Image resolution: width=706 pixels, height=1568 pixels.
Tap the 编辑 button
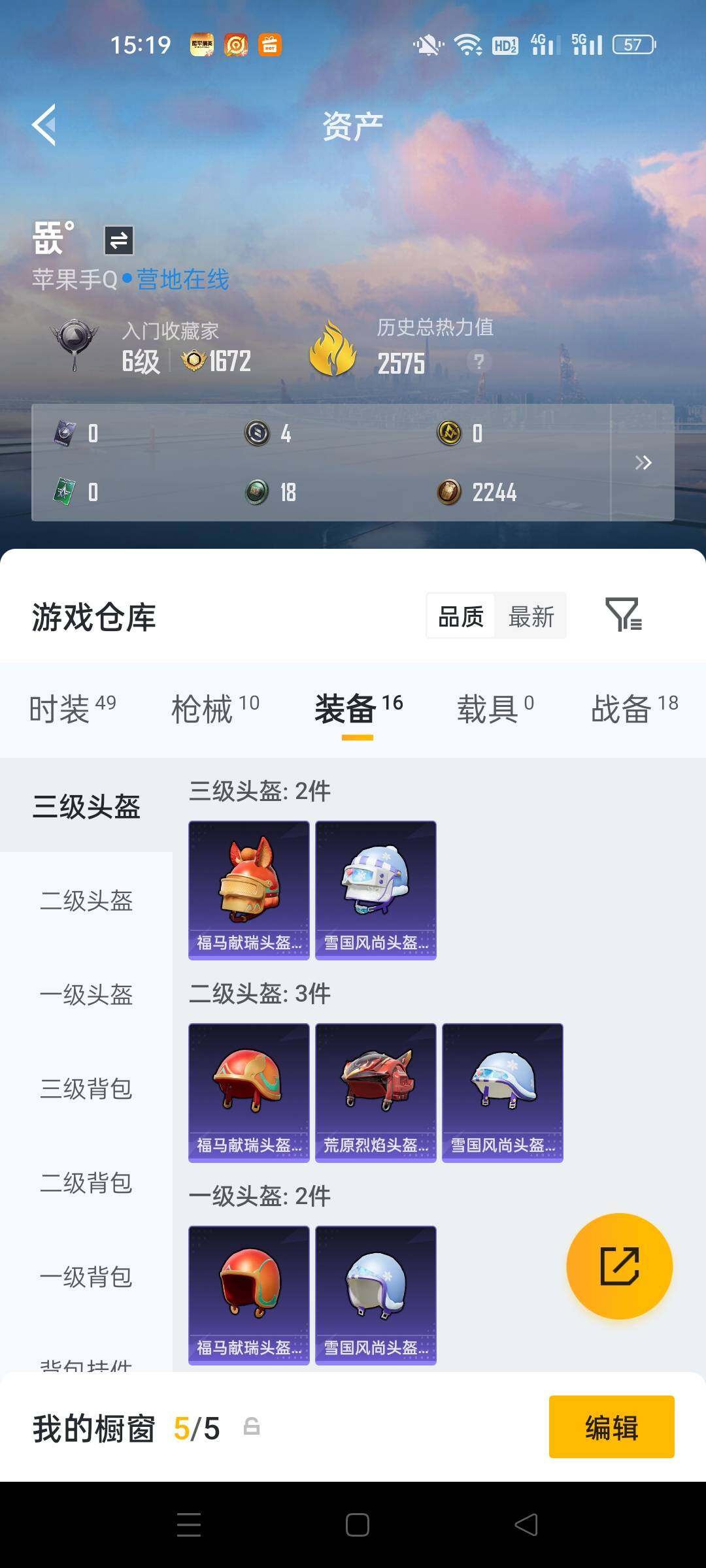click(611, 1426)
